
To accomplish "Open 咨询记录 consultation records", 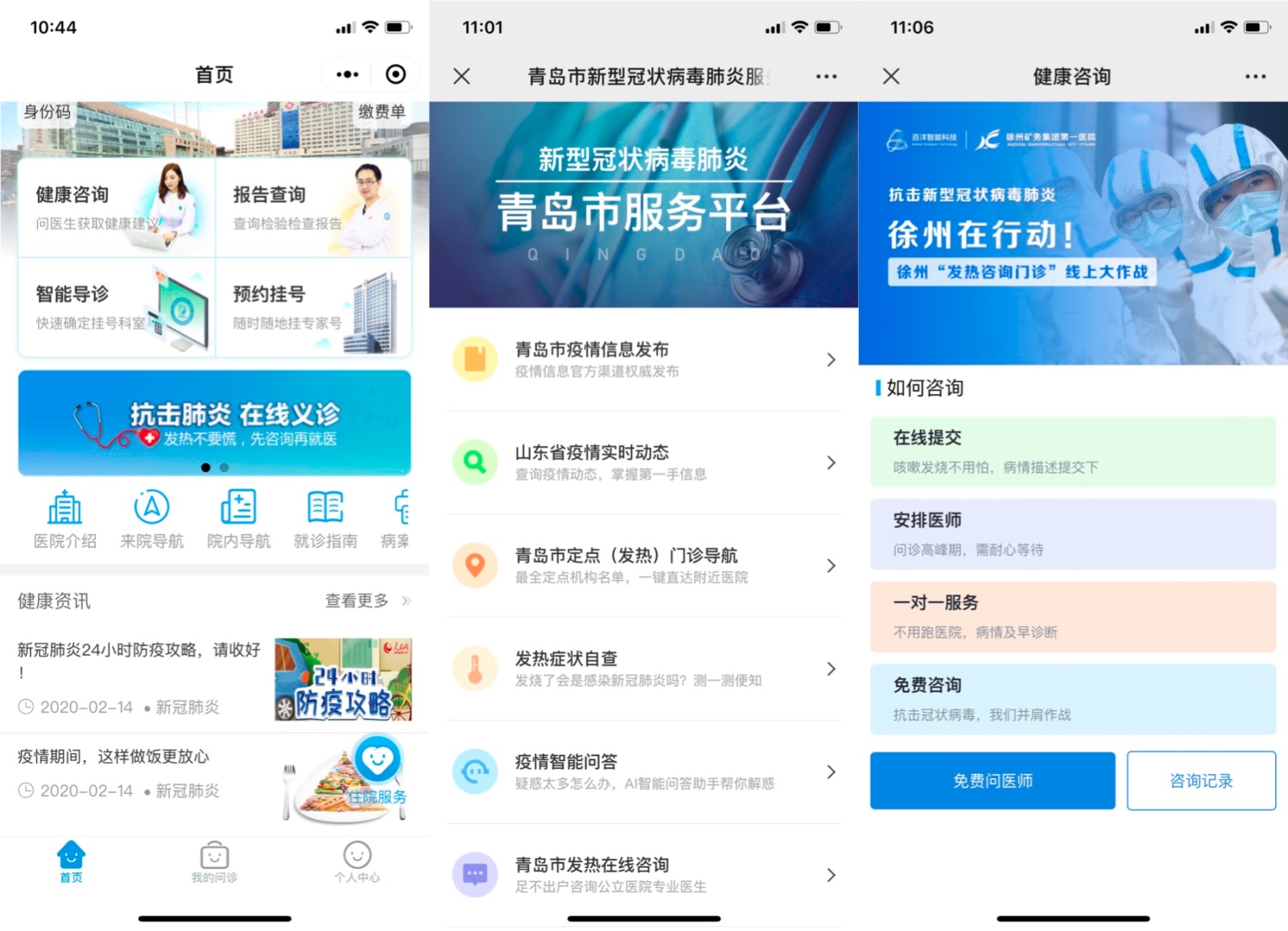I will point(1201,780).
